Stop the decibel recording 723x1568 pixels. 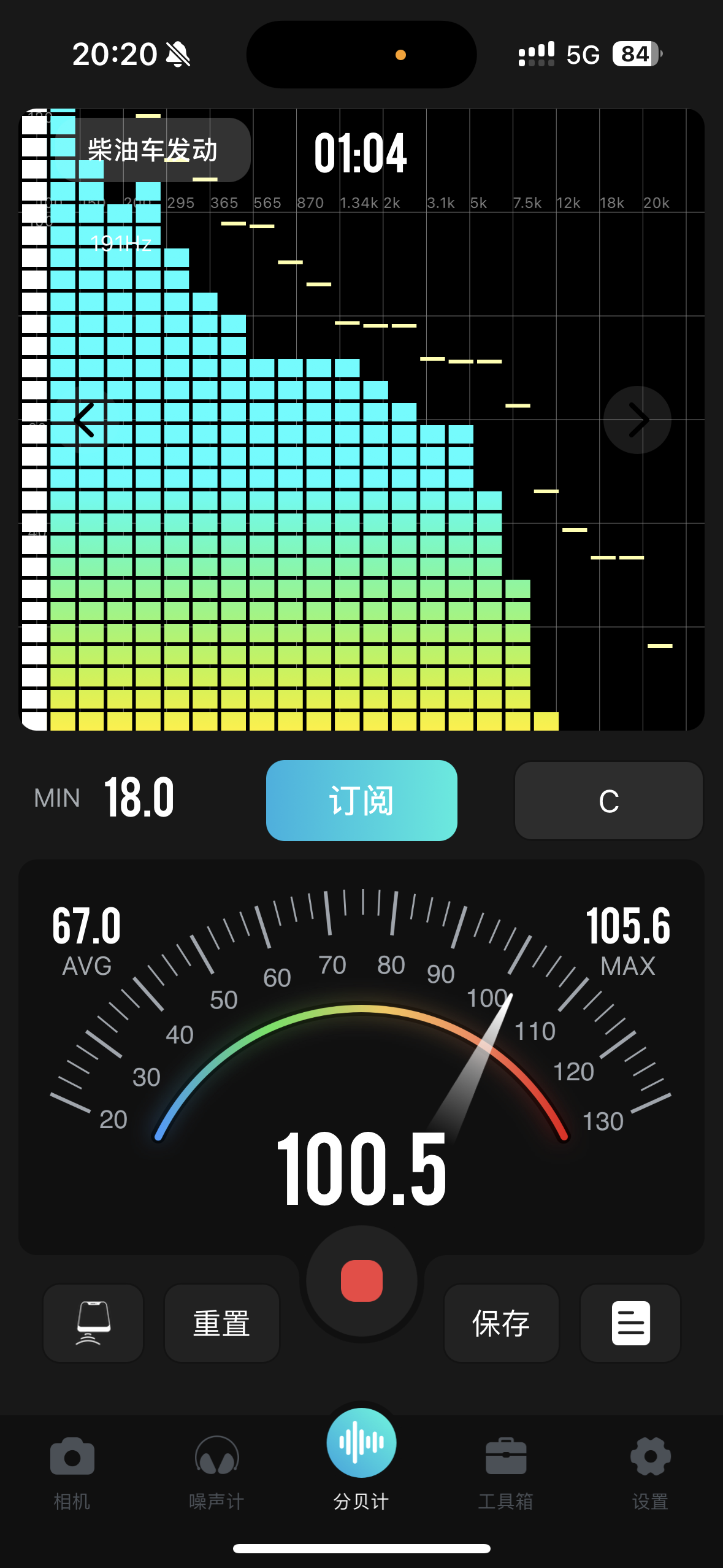coord(361,1281)
